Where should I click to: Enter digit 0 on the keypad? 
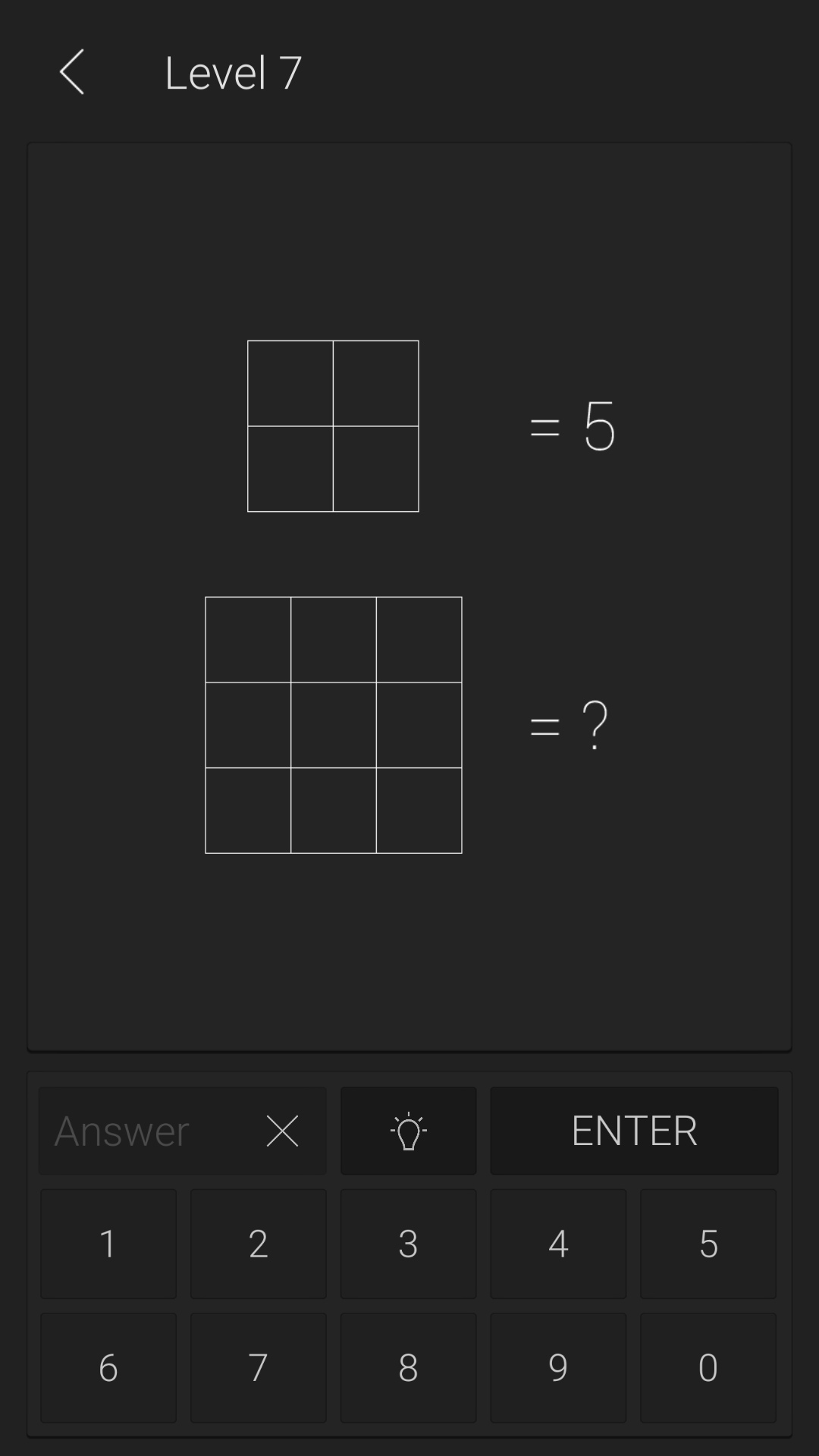[x=708, y=1368]
